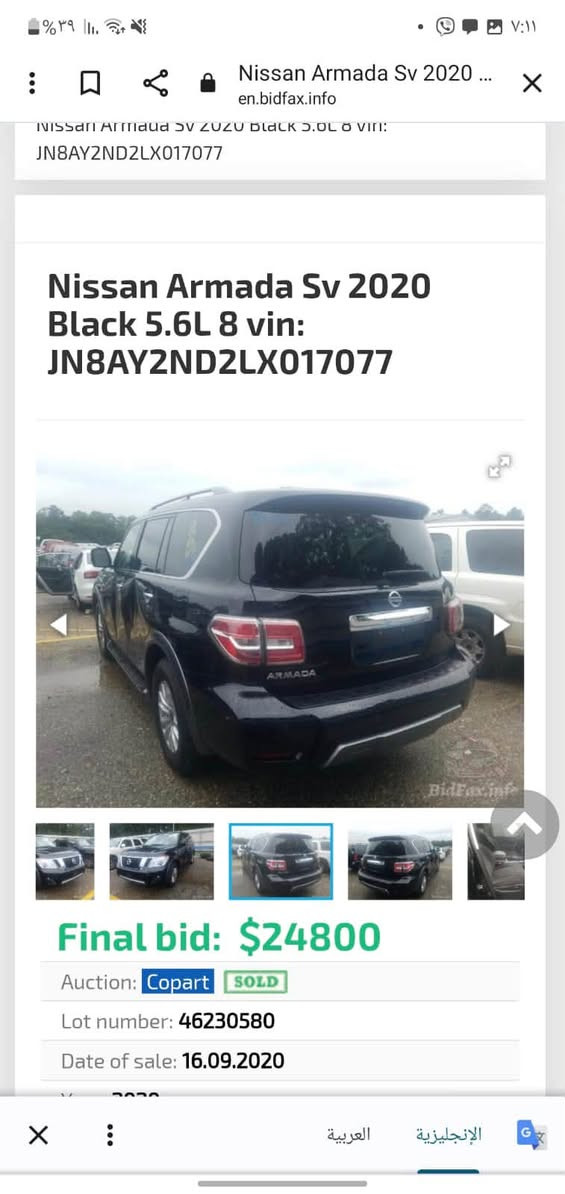
Task: Show the next car photo
Action: (x=501, y=624)
